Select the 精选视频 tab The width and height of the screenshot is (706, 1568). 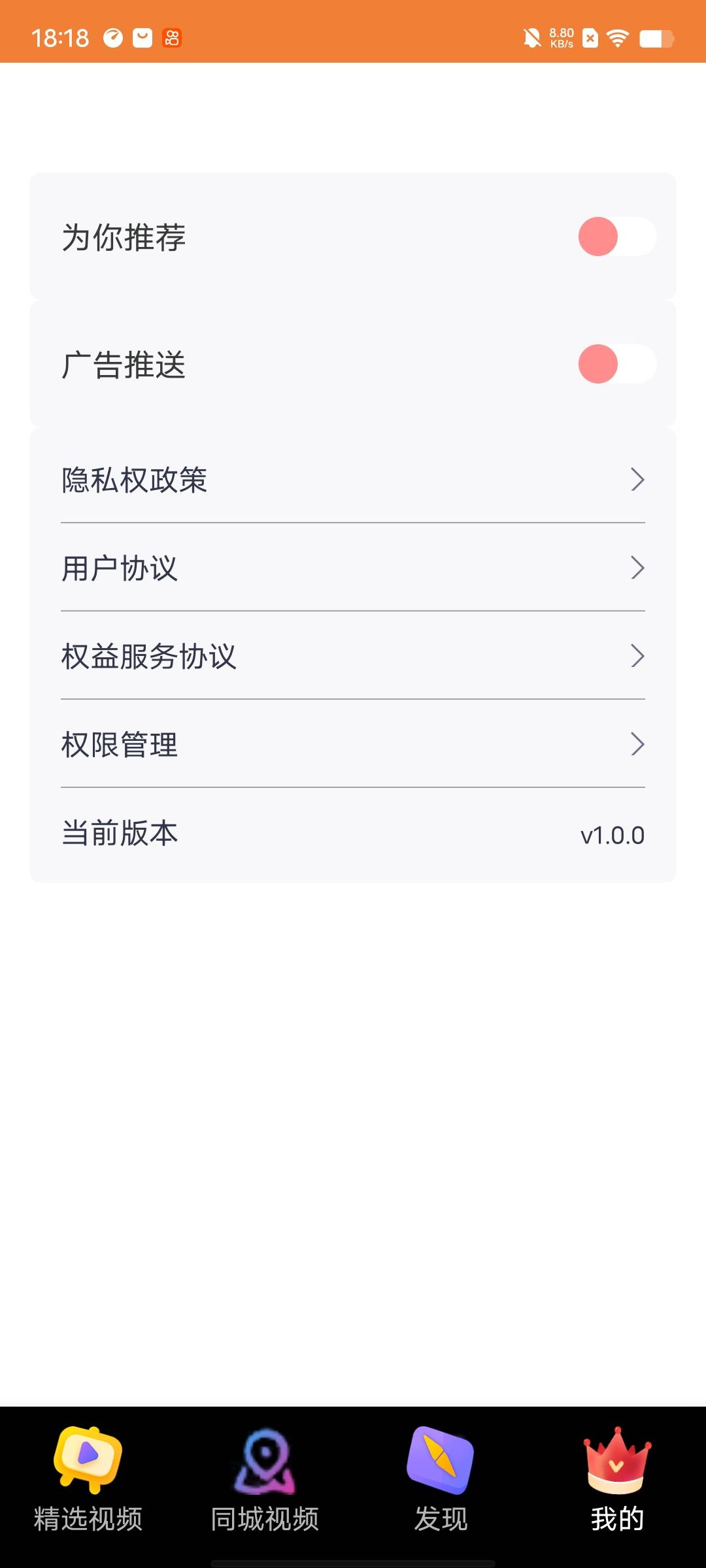pos(88,1503)
